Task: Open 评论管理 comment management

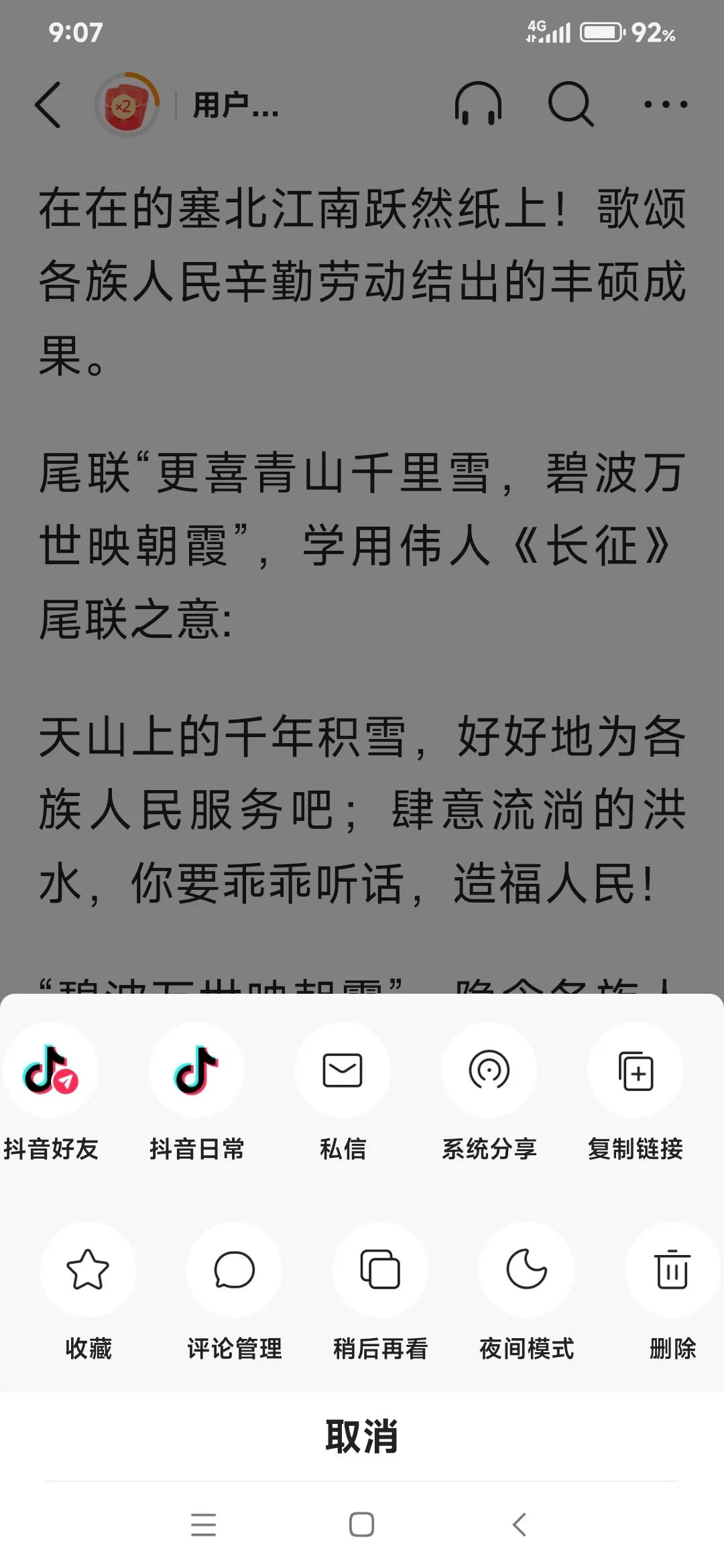Action: (235, 1297)
